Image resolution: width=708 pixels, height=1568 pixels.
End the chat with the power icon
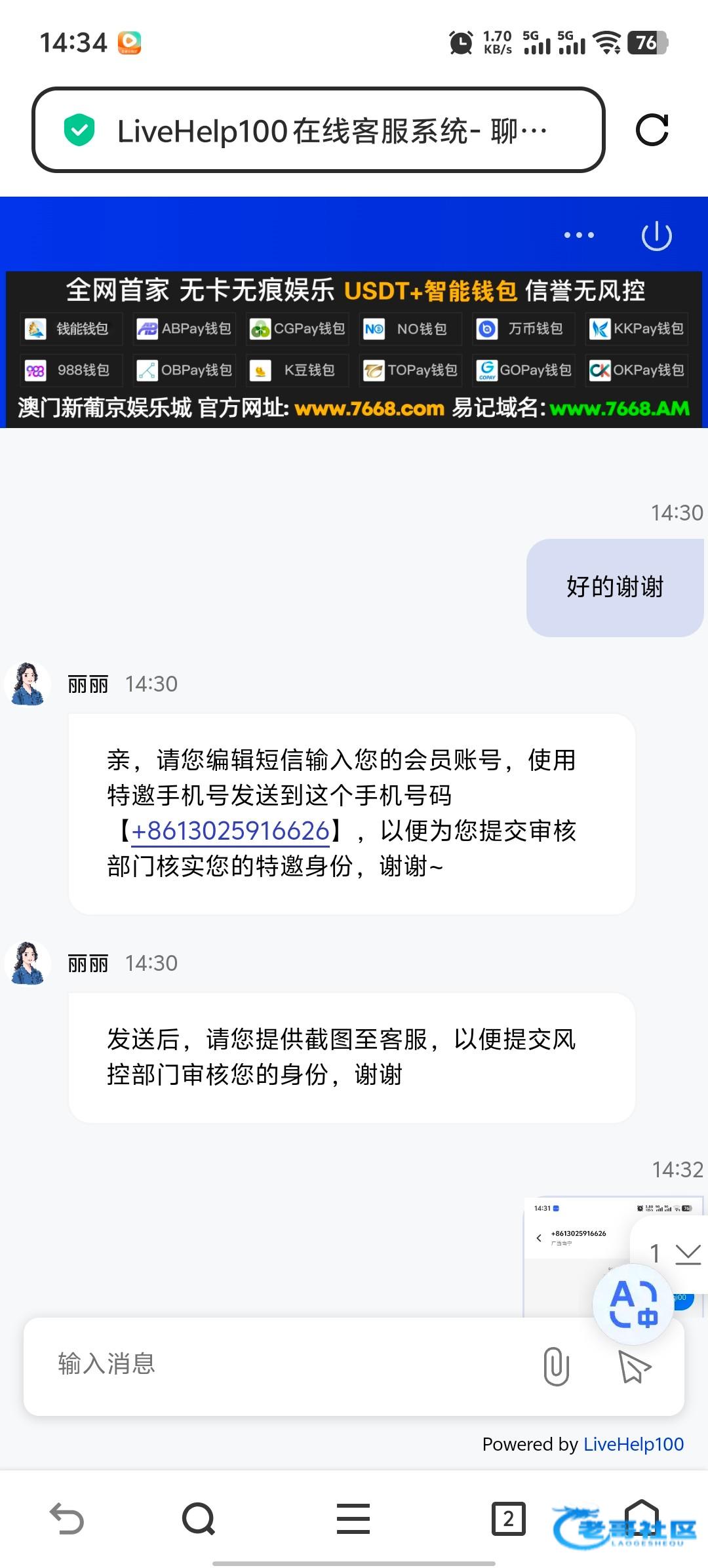click(x=656, y=235)
